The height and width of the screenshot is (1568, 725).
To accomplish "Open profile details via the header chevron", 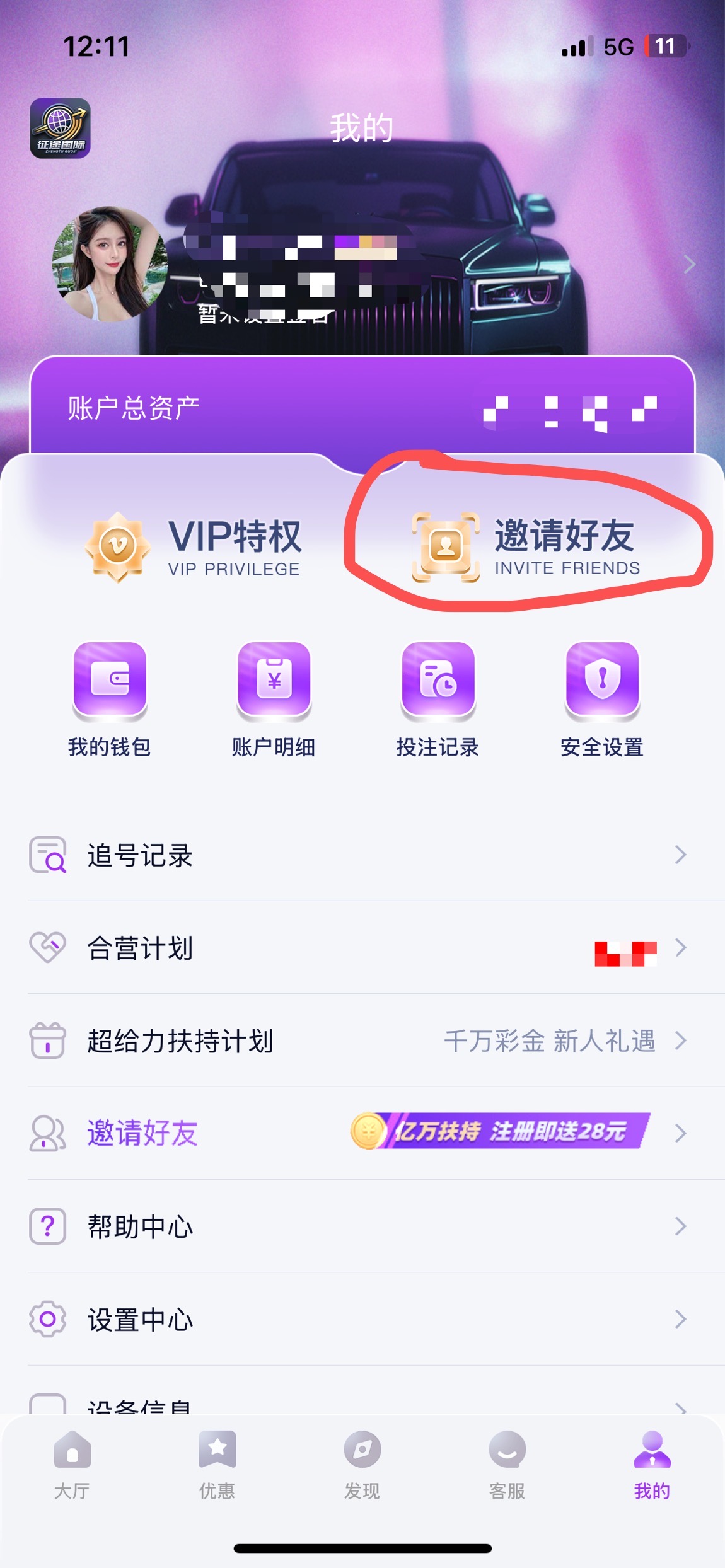I will tap(689, 265).
